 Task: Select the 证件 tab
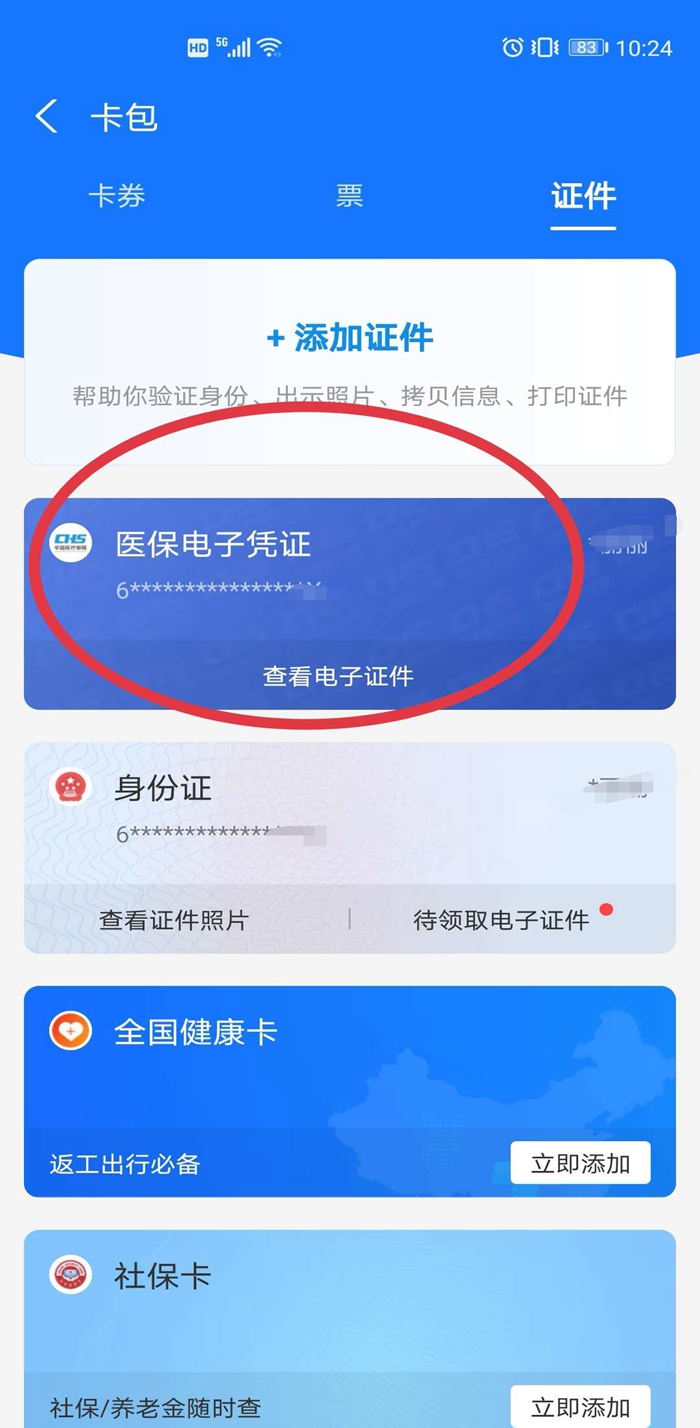583,196
